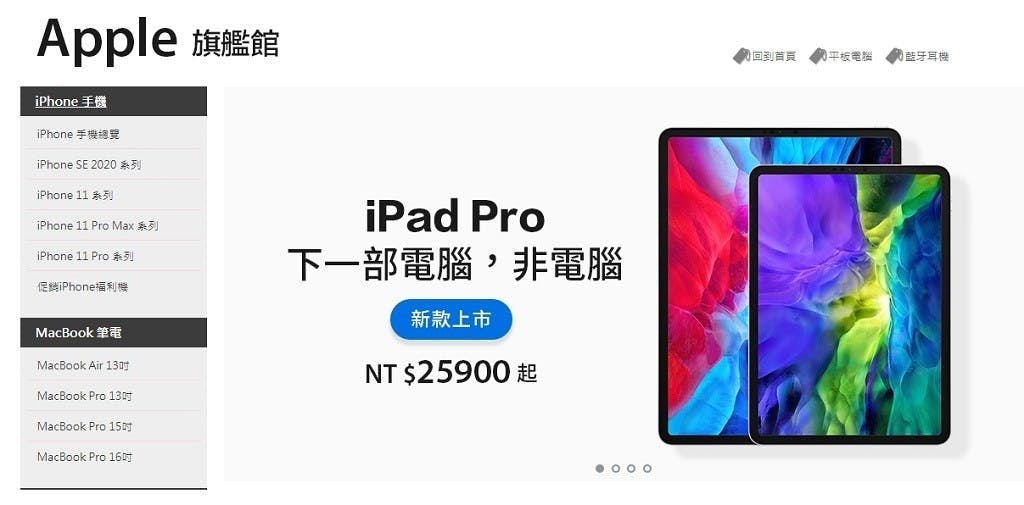Select iPhone SE 2020 系列
The image size is (1024, 505).
[x=89, y=164]
